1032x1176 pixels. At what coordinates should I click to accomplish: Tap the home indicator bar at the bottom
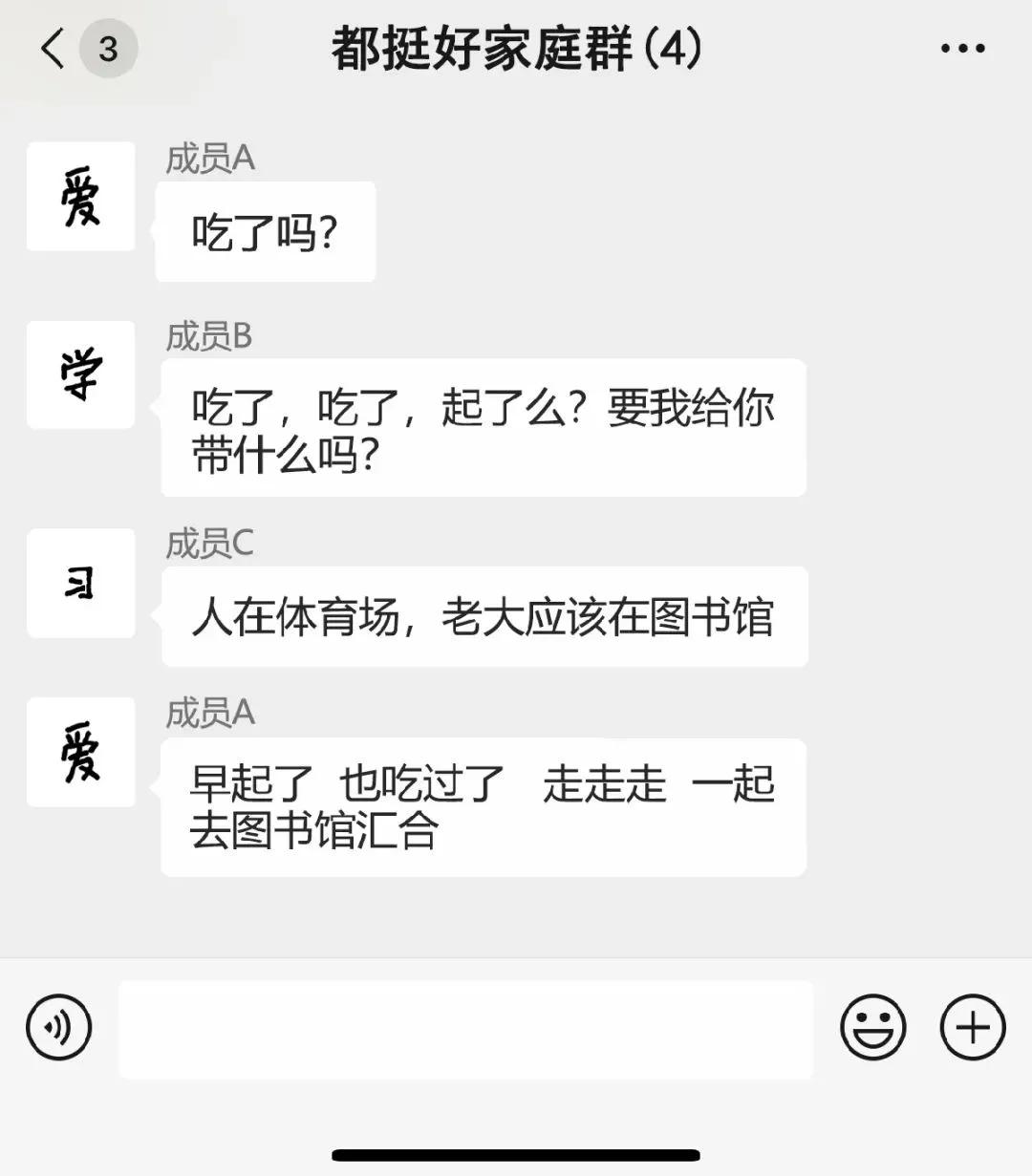tap(516, 1157)
